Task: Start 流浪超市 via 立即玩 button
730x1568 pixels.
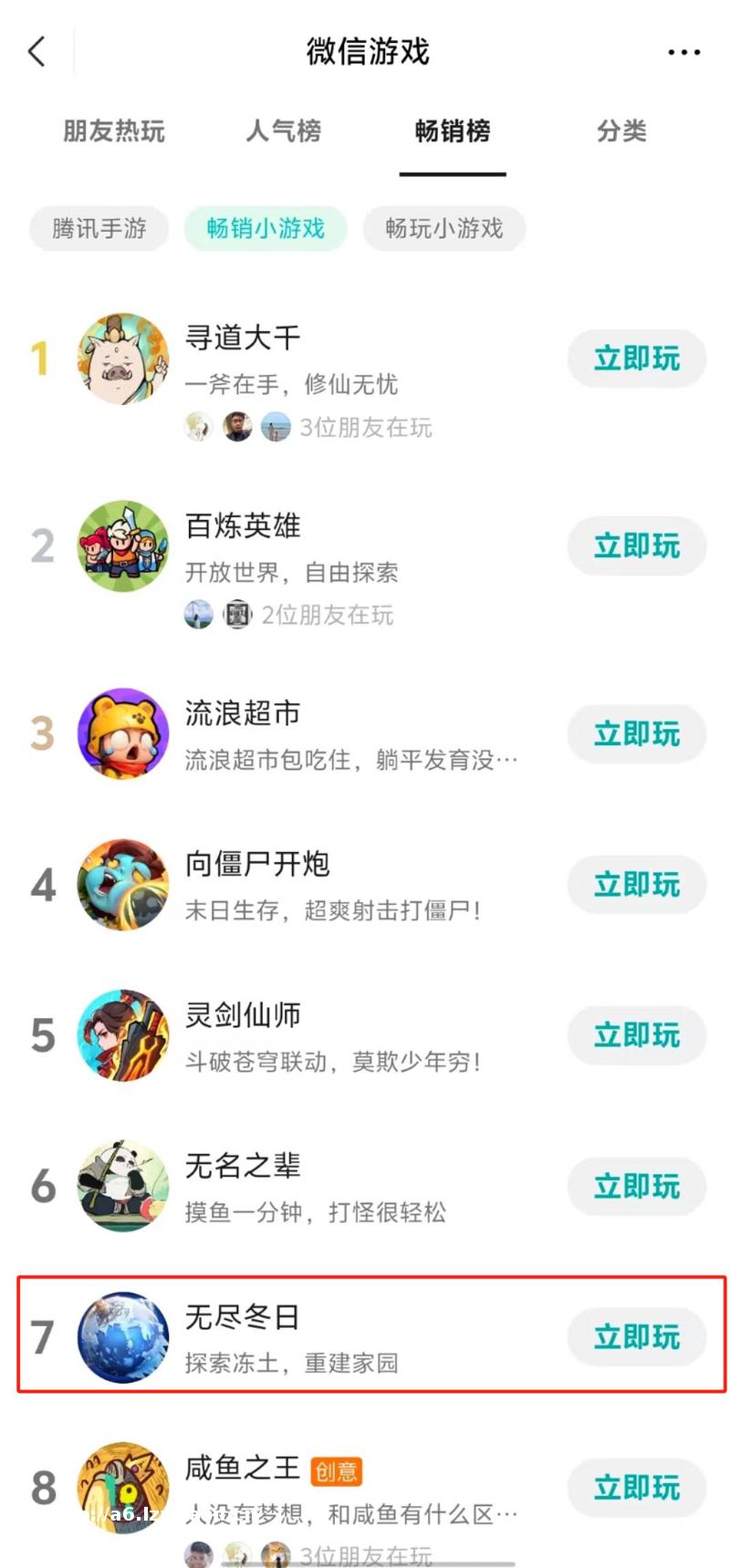Action: click(637, 733)
